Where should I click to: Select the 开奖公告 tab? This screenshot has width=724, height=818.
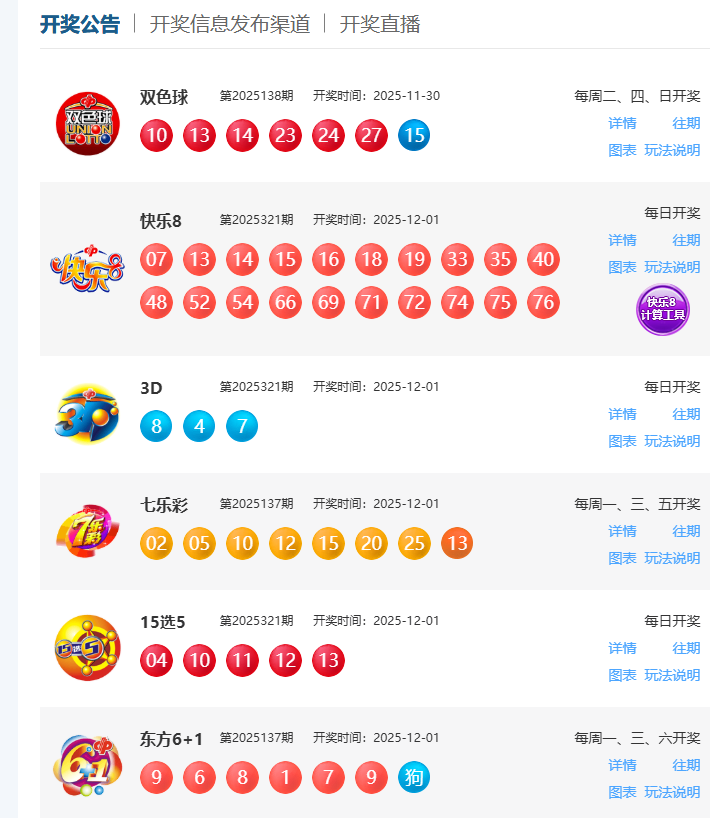[80, 25]
